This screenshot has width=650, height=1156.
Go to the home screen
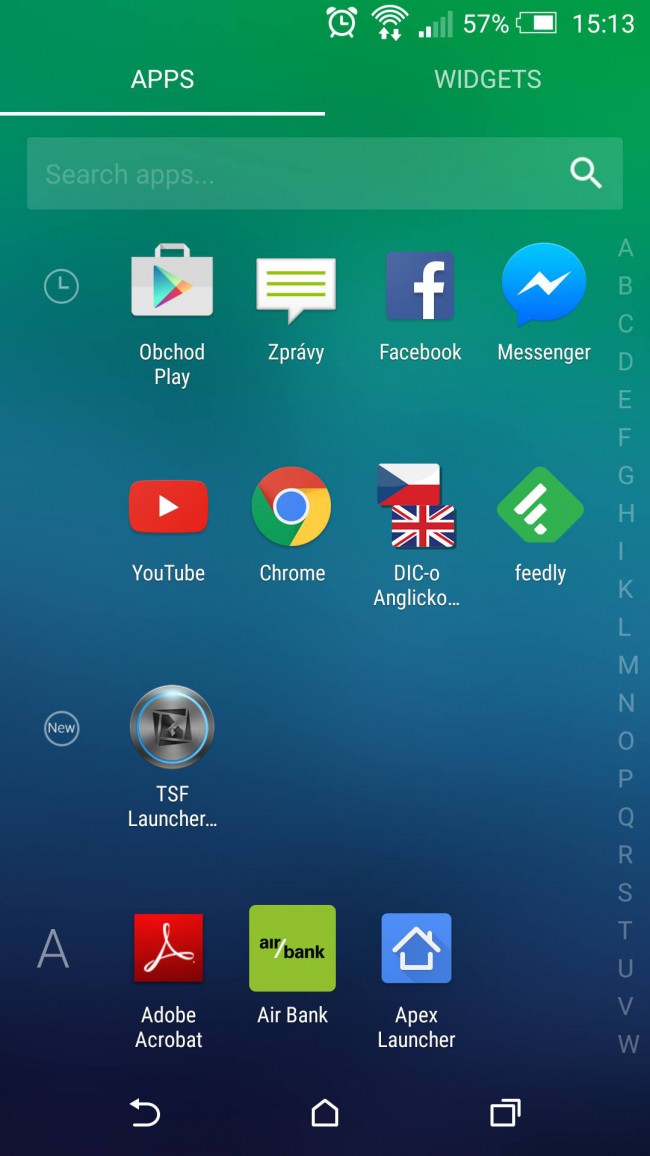click(325, 1113)
